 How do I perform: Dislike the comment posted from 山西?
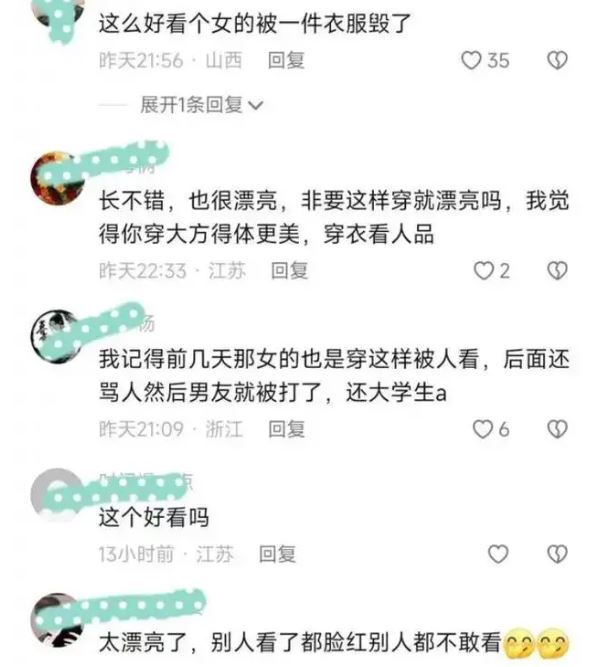pyautogui.click(x=557, y=60)
